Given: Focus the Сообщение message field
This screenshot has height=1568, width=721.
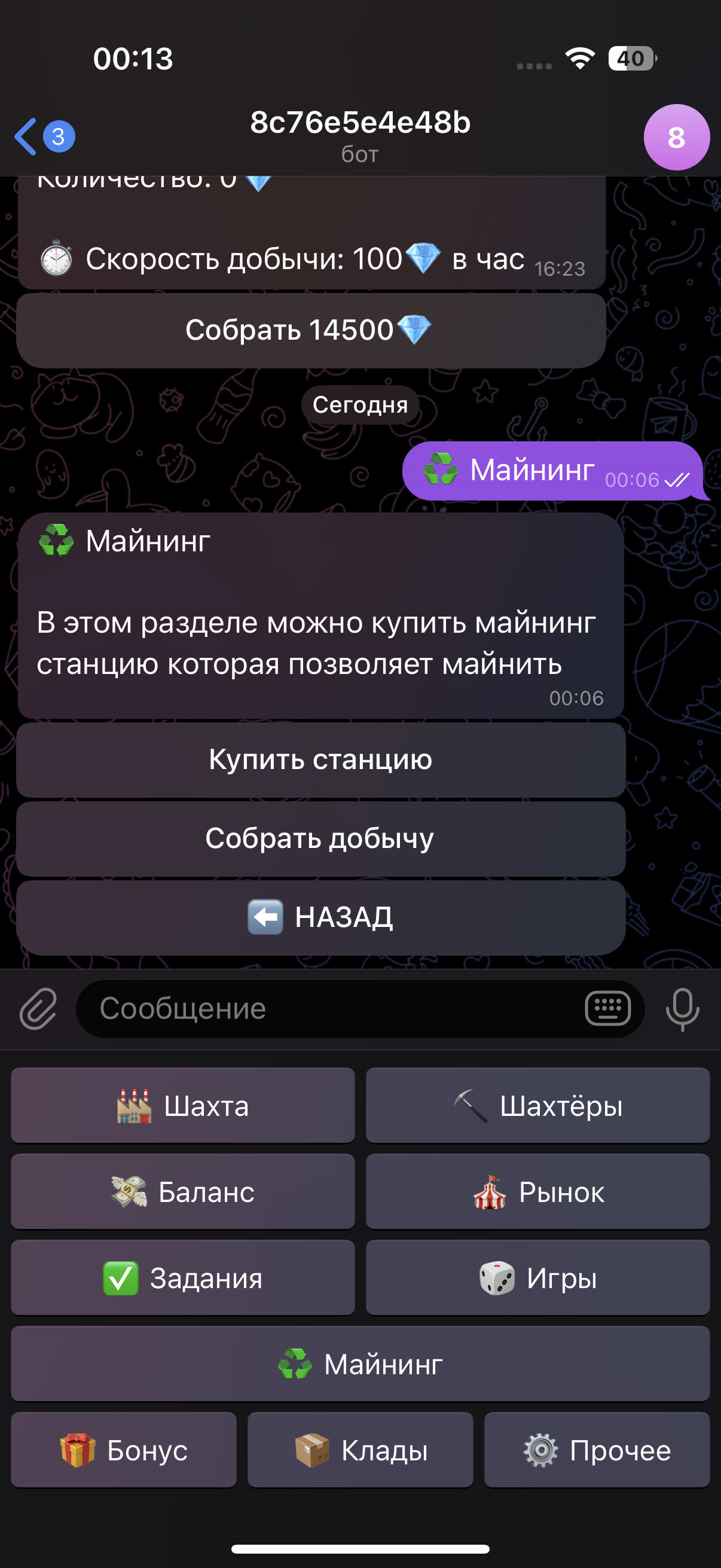Looking at the screenshot, I should [329, 1009].
